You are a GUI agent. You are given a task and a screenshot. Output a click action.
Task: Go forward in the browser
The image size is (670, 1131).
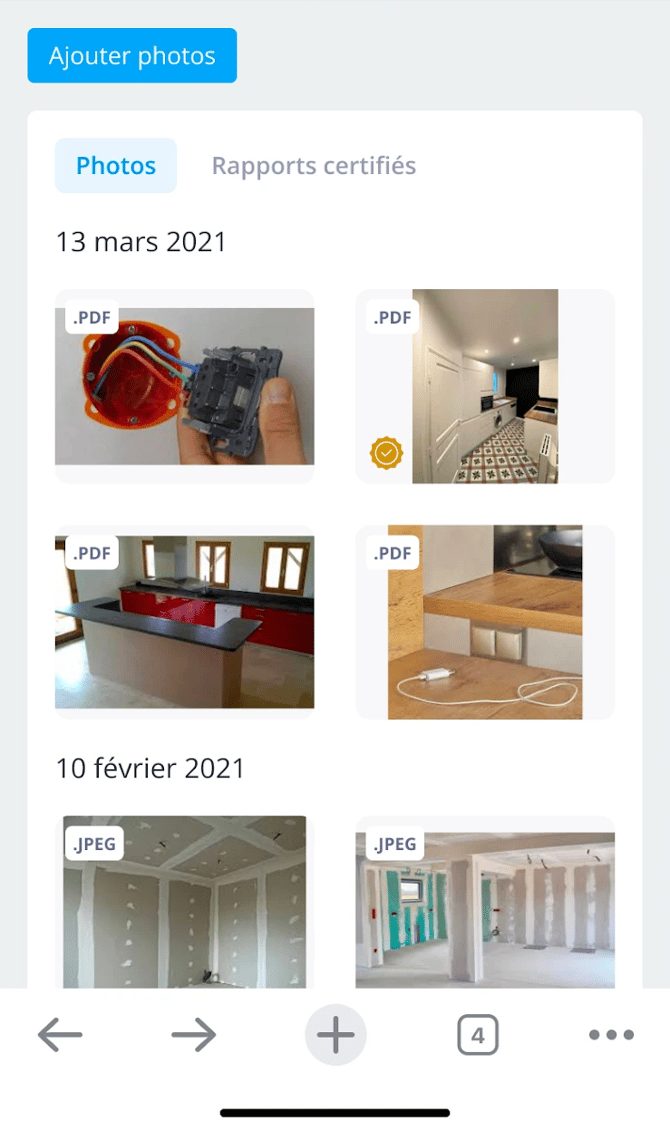pos(194,1035)
